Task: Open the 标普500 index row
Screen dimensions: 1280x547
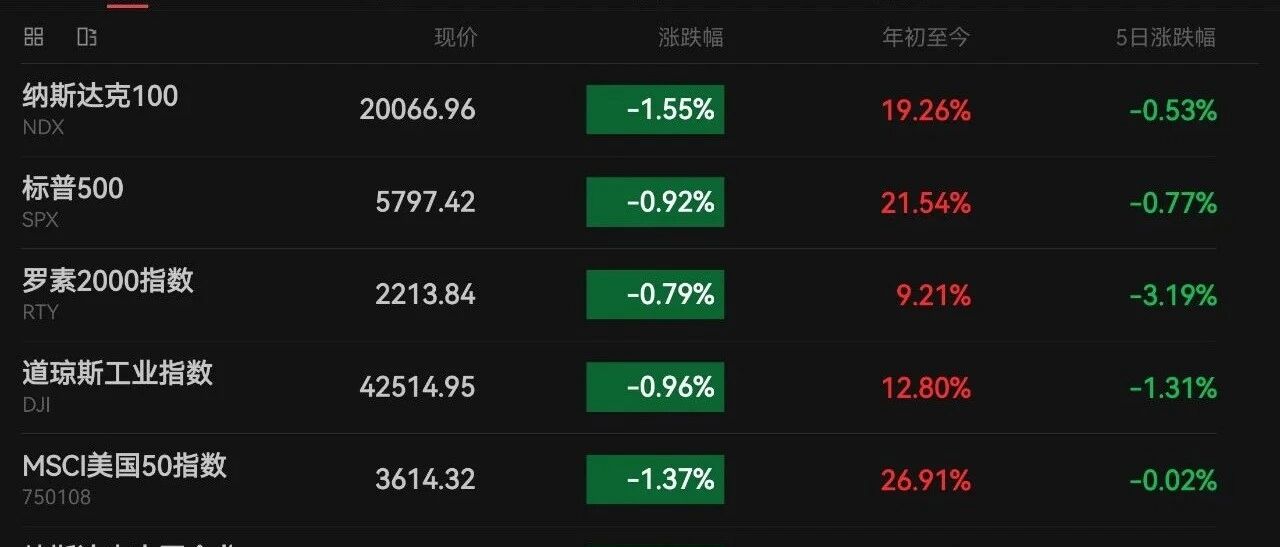Action: click(x=620, y=203)
